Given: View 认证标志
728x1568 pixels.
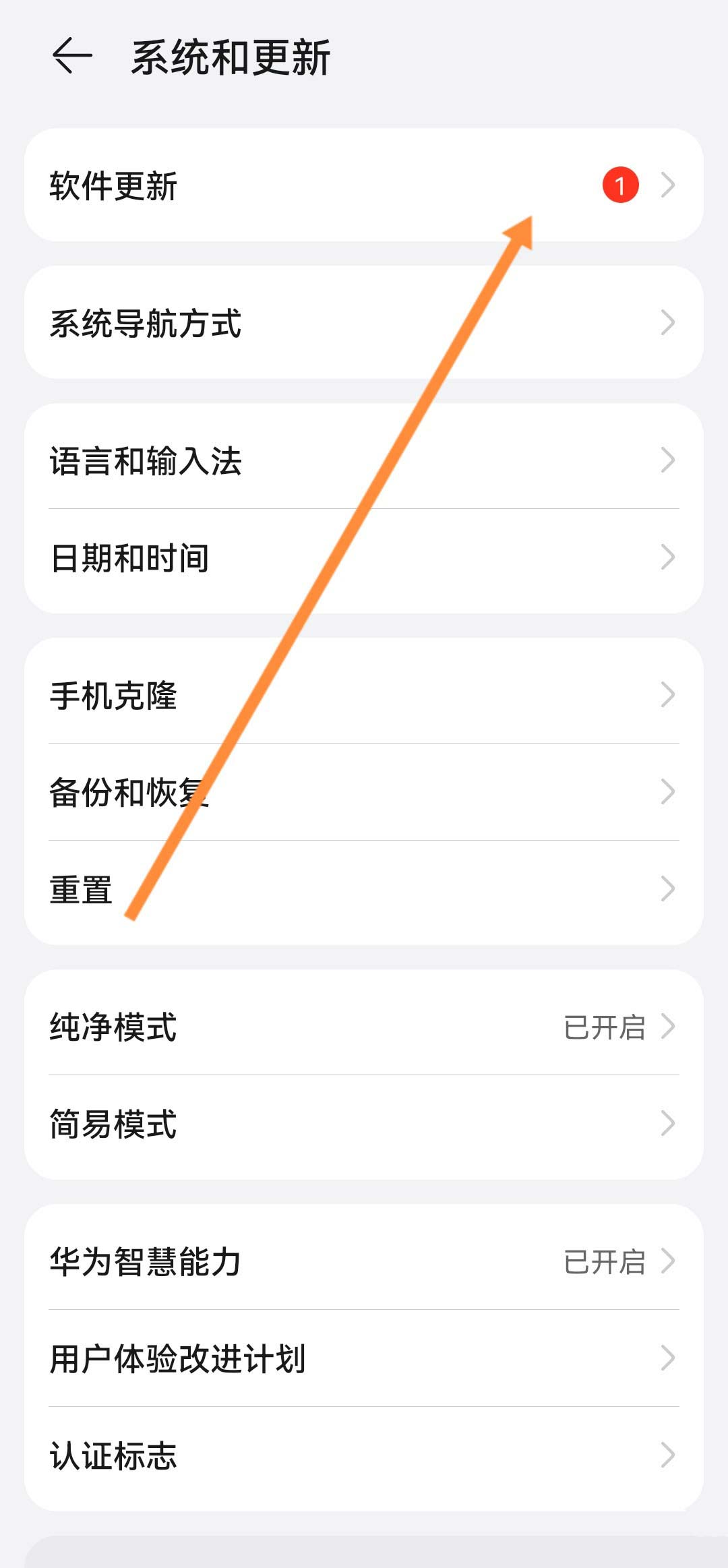Looking at the screenshot, I should click(x=364, y=1455).
